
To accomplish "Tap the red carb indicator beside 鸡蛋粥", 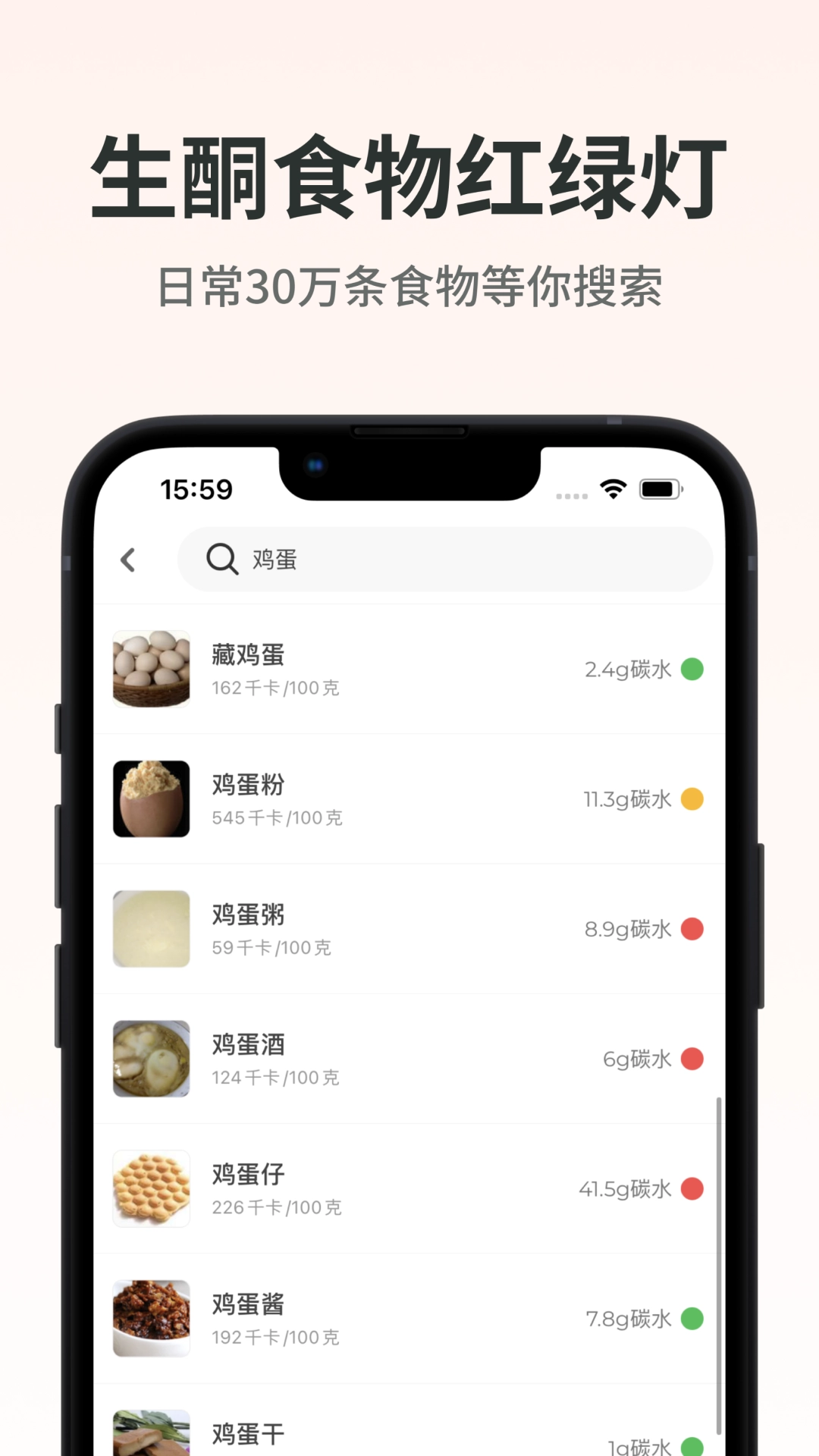I will pyautogui.click(x=692, y=929).
